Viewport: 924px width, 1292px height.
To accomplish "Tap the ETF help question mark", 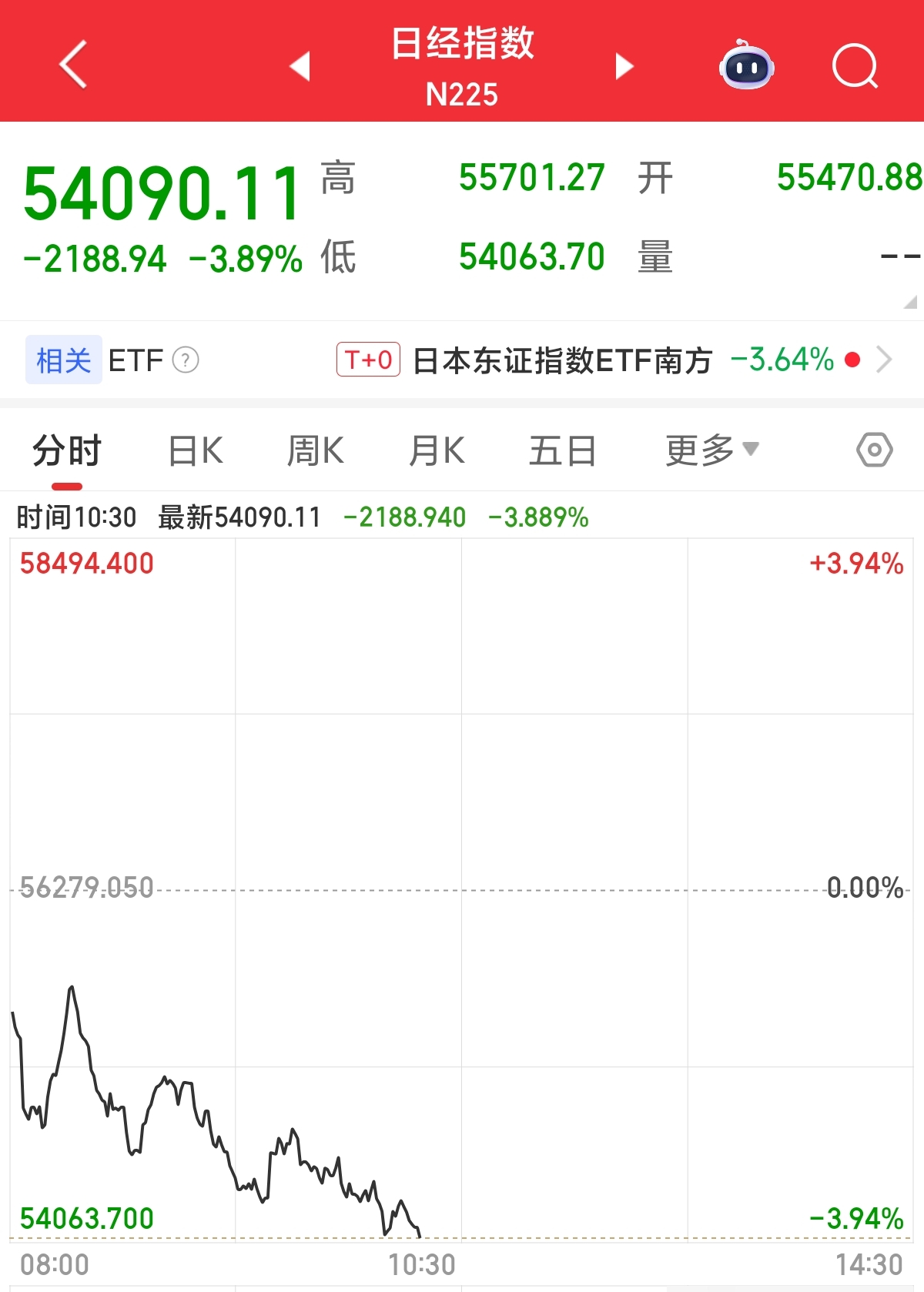I will [186, 360].
